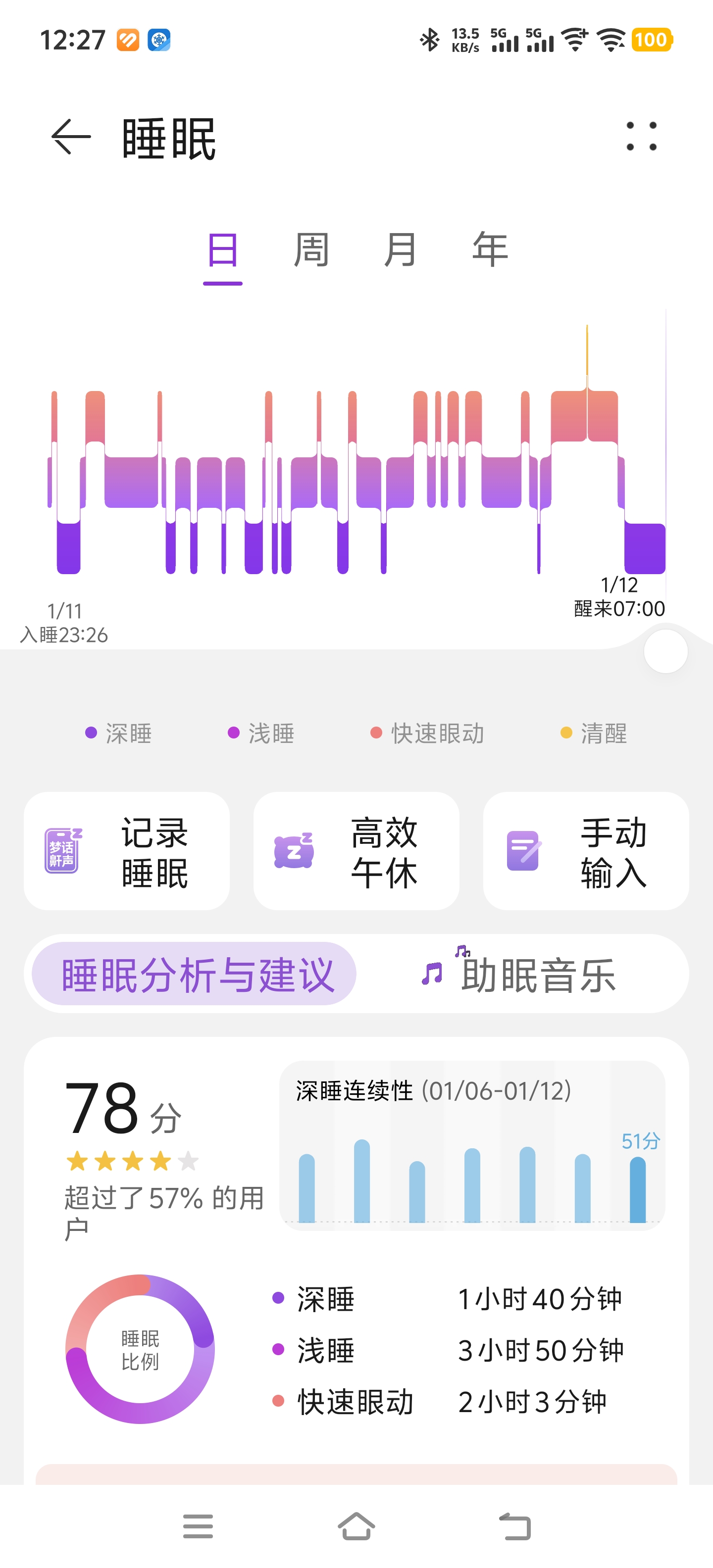Go back from the 睡眠 page
Viewport: 713px width, 1568px height.
click(x=71, y=137)
